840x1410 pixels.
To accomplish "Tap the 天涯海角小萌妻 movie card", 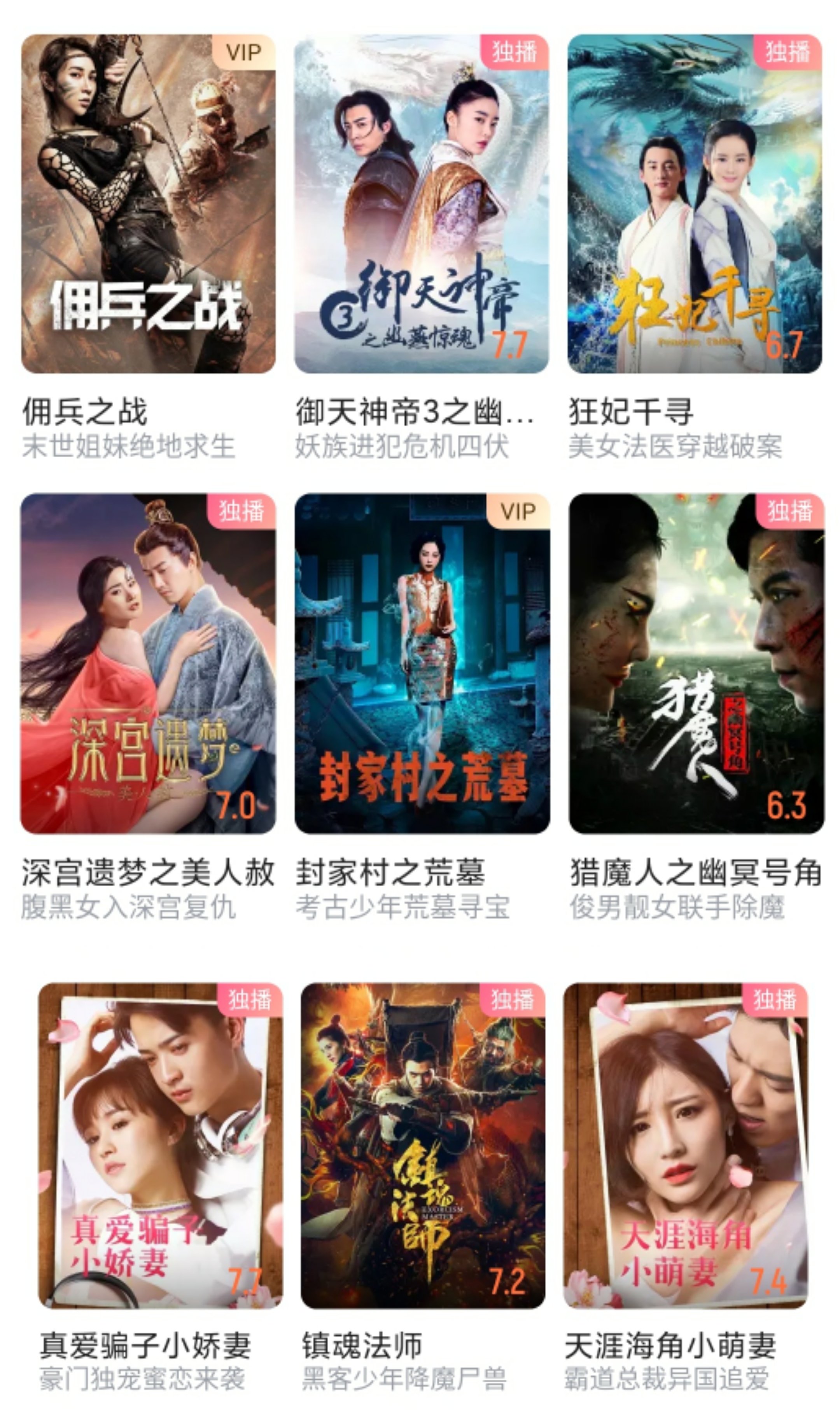I will 686,1145.
